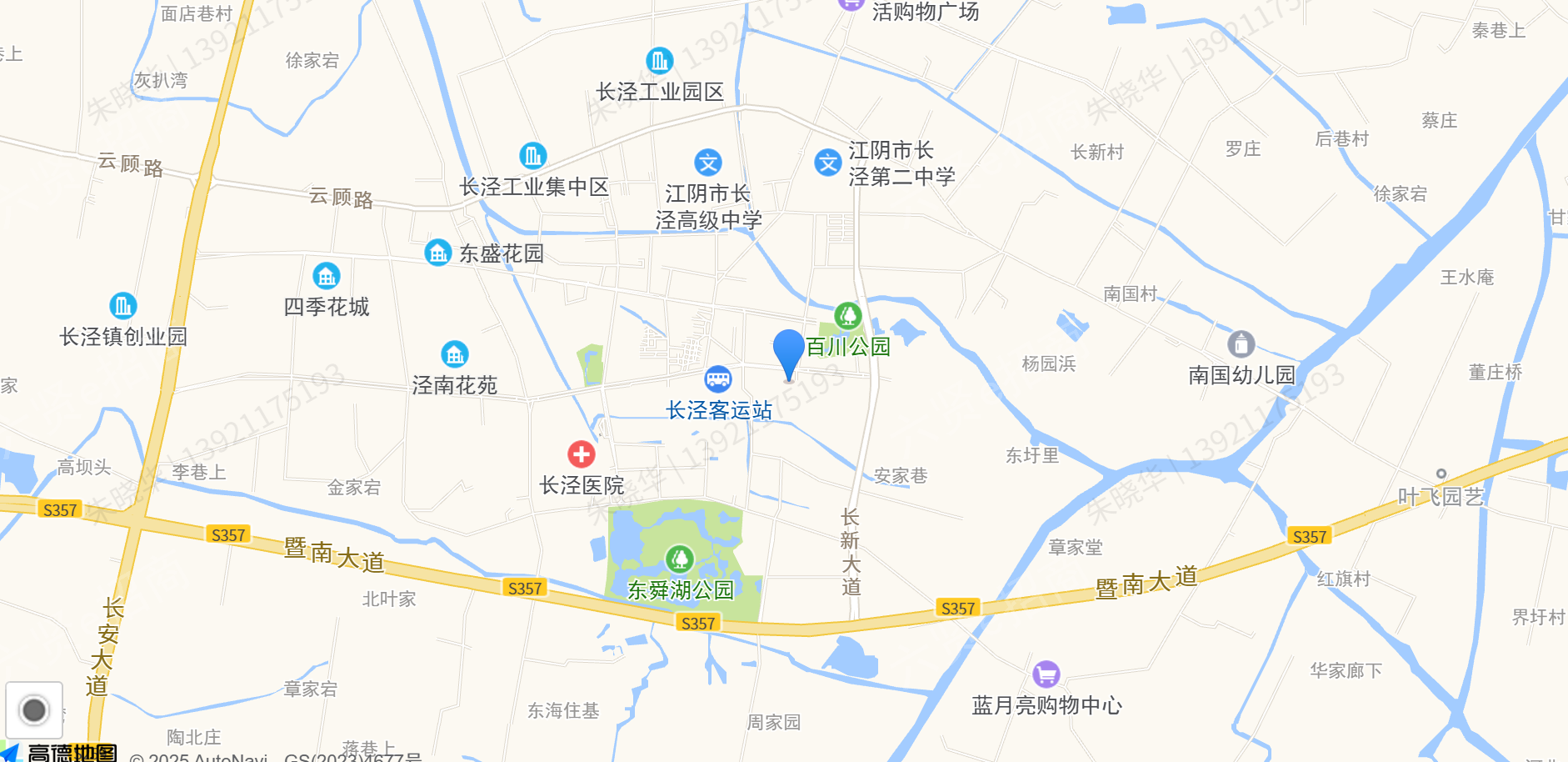Open 江阴市长泾高级中学 school marker
Image resolution: width=1568 pixels, height=762 pixels.
707,163
